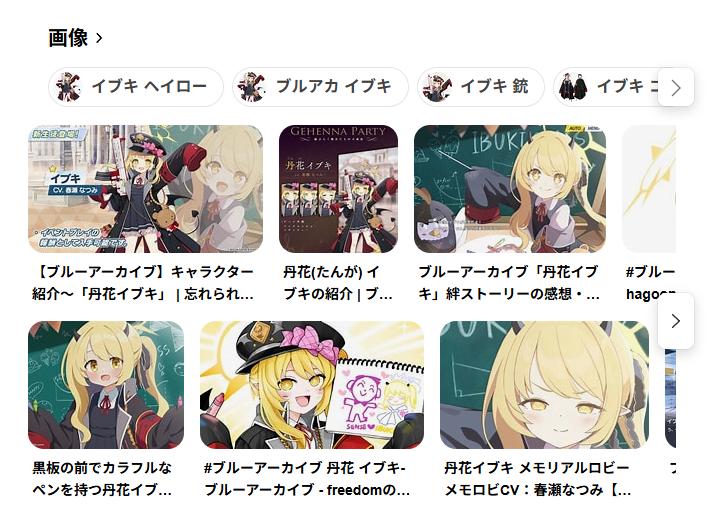Open the キャラクター紹介「丹花イブキ」 image
Image resolution: width=721 pixels, height=517 pixels.
click(x=145, y=189)
